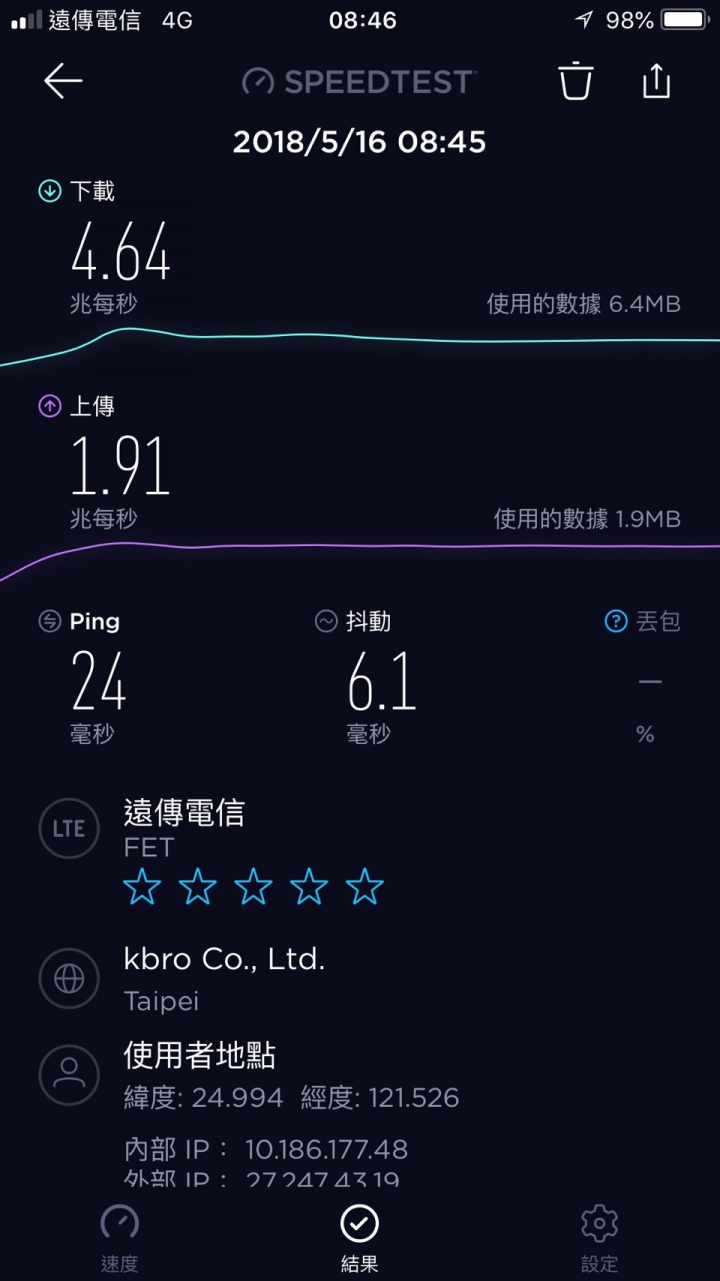Delete this speed test result
Viewport: 720px width, 1281px height.
(576, 81)
